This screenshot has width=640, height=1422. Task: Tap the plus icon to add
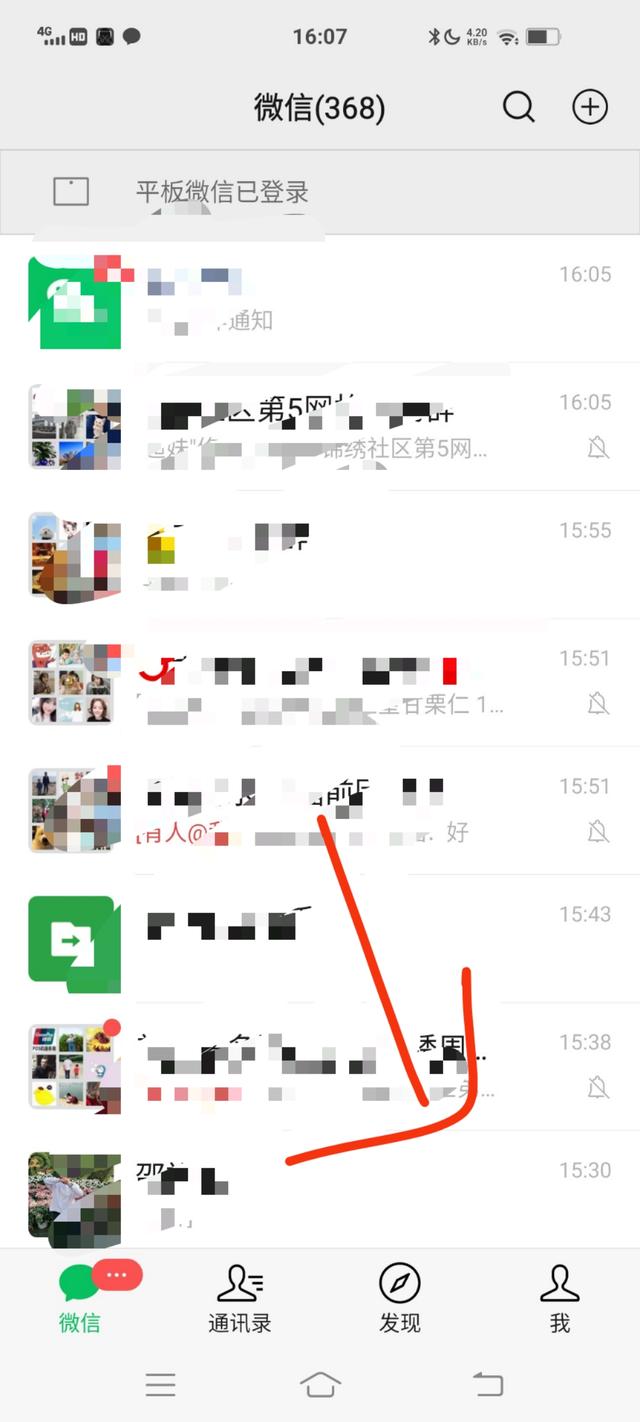[590, 107]
